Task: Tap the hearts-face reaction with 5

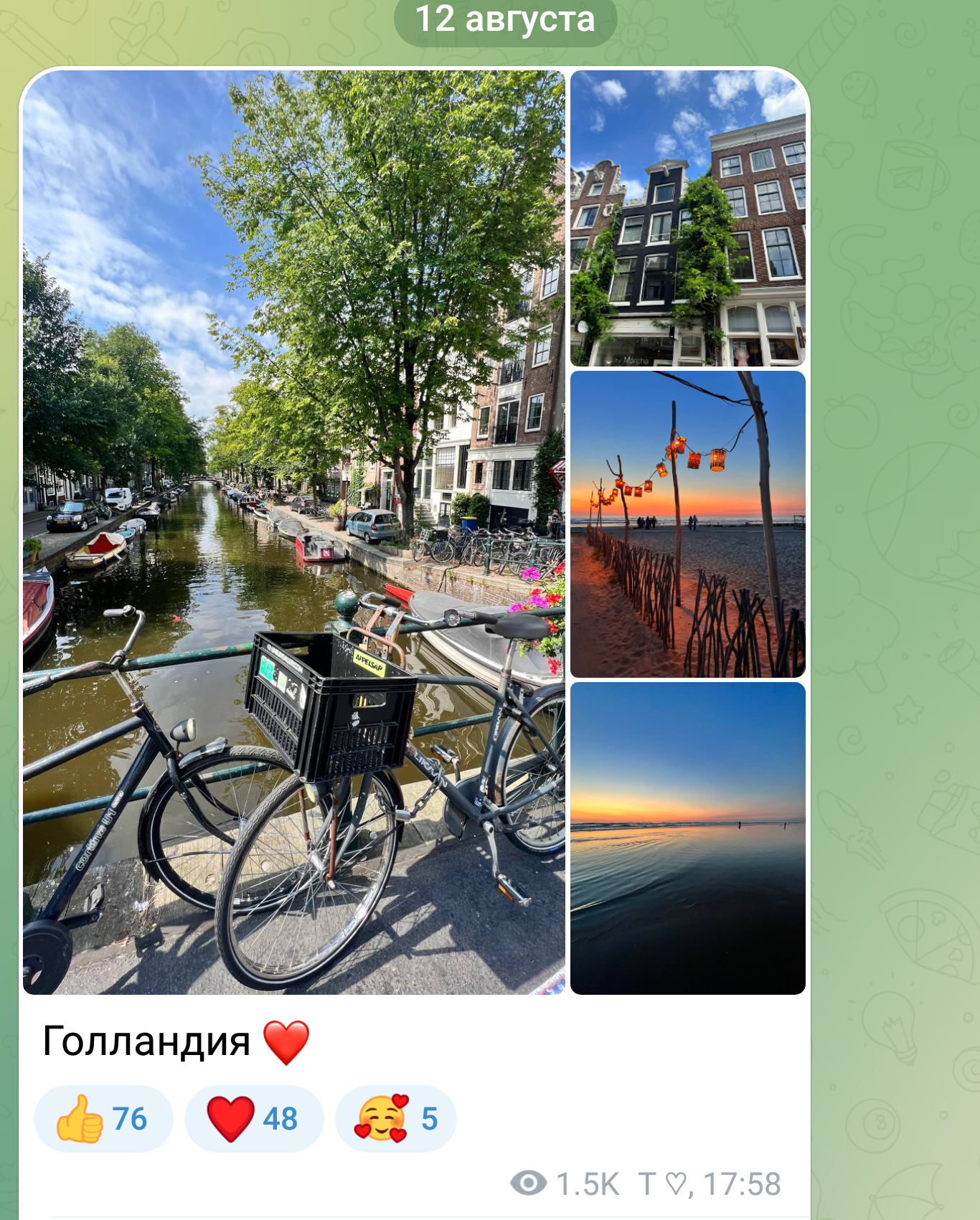Action: [395, 1119]
